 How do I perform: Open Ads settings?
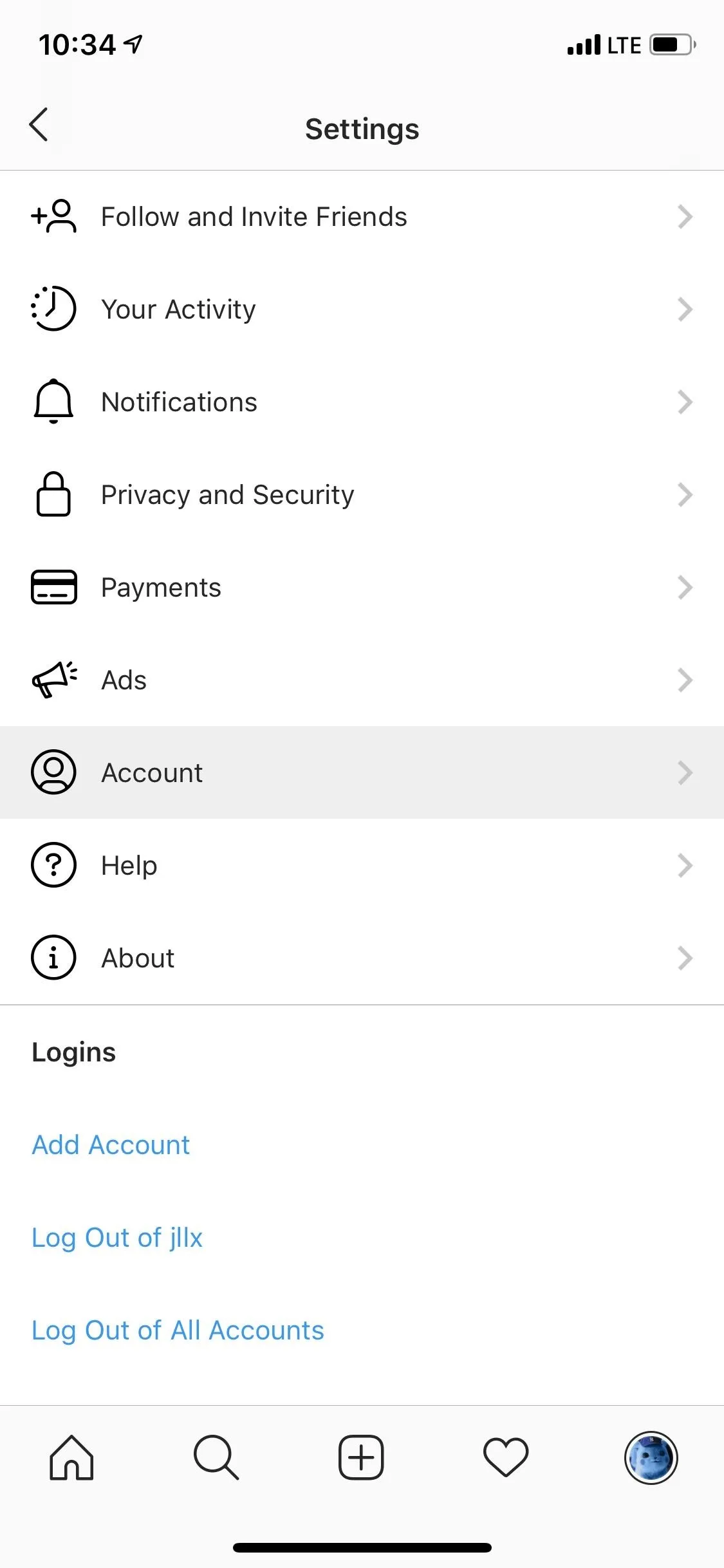point(362,680)
